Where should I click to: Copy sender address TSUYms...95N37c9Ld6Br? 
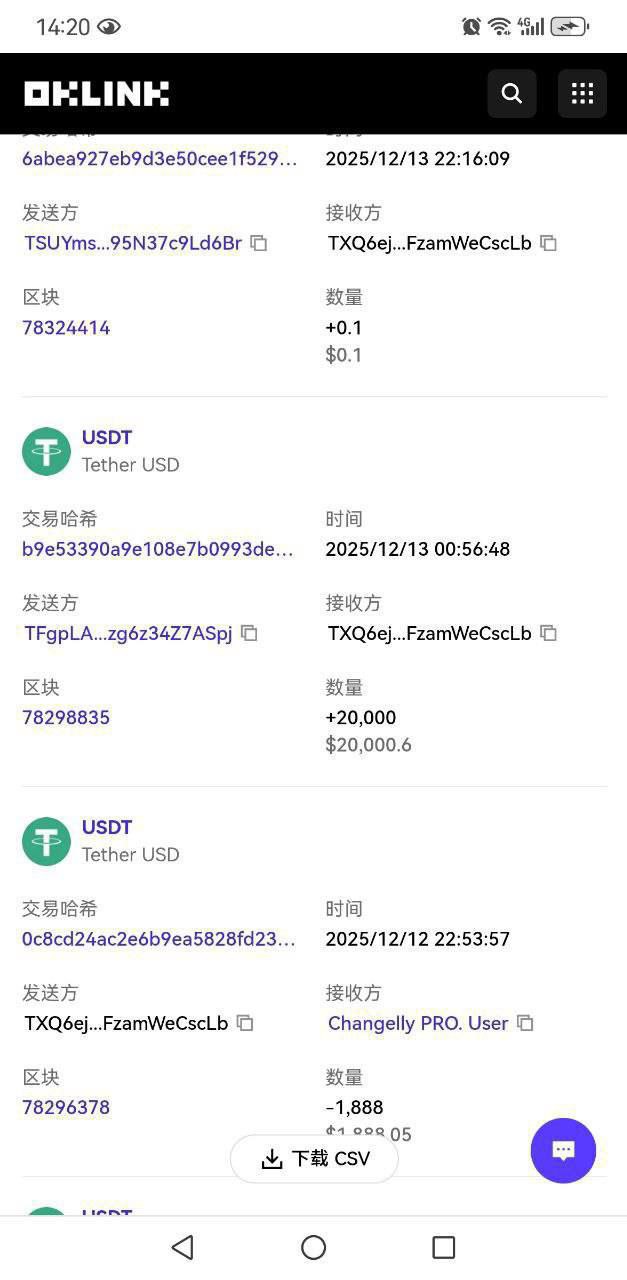(x=259, y=243)
